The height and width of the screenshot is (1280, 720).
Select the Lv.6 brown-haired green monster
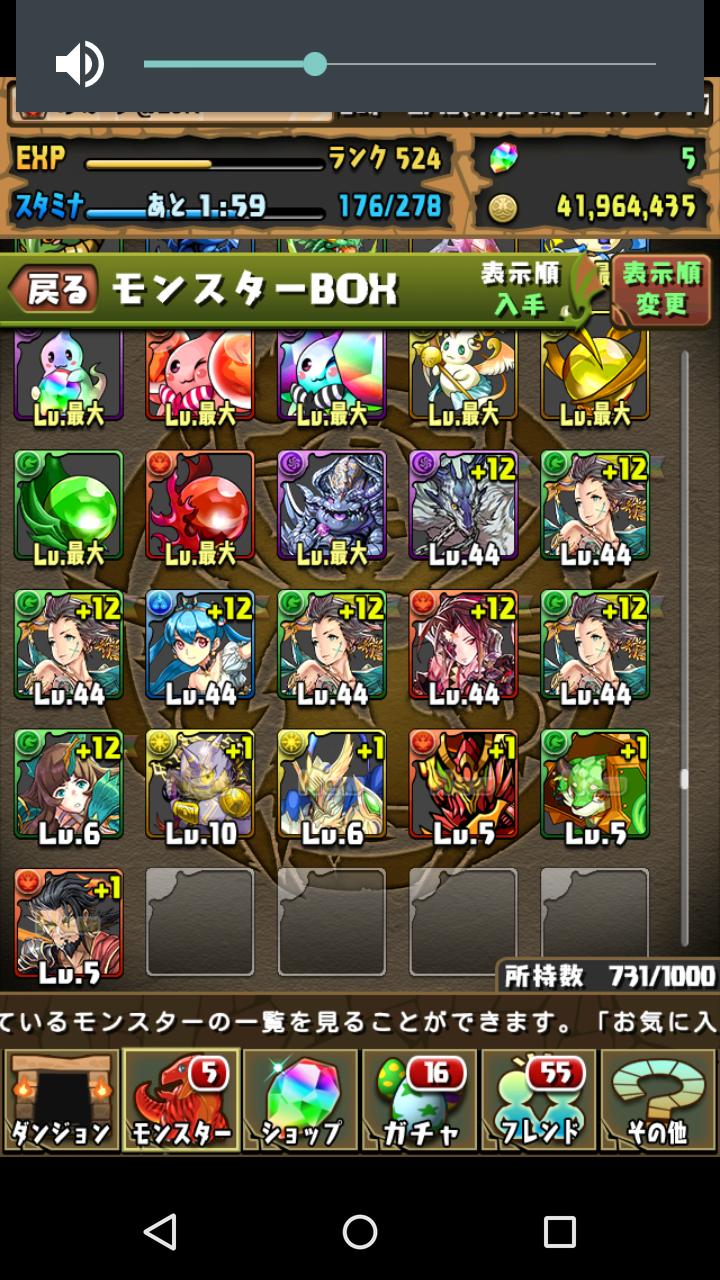(68, 784)
